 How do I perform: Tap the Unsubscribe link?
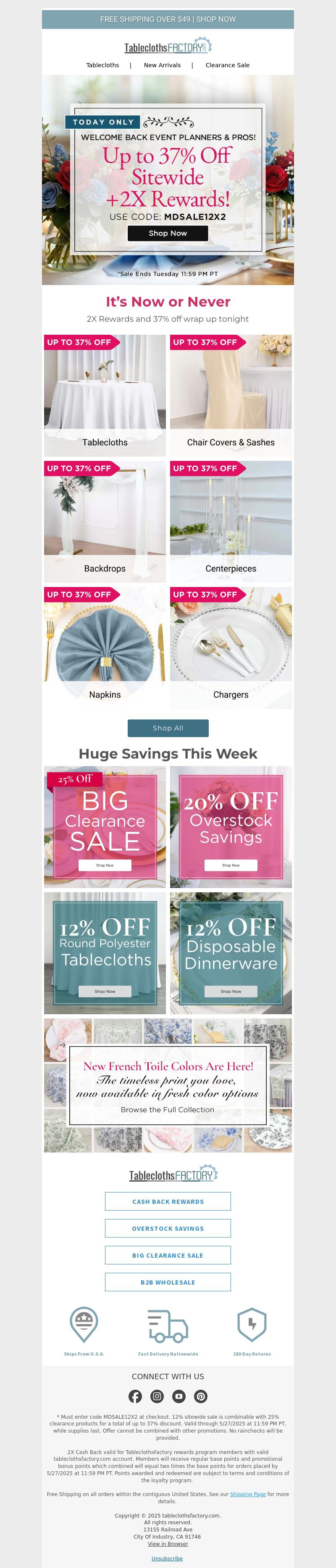coord(167,1558)
